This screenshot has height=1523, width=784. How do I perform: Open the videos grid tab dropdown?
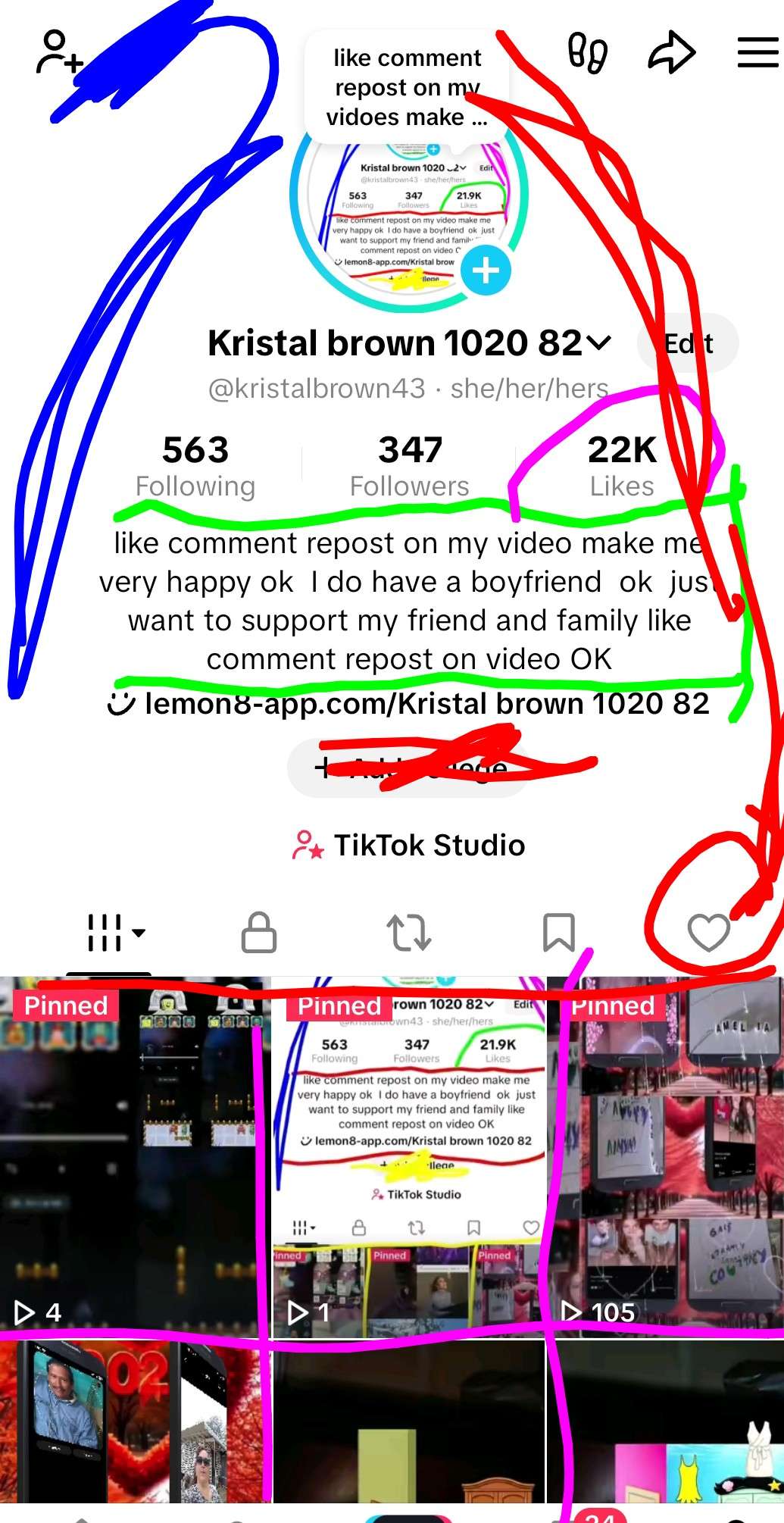pos(114,932)
